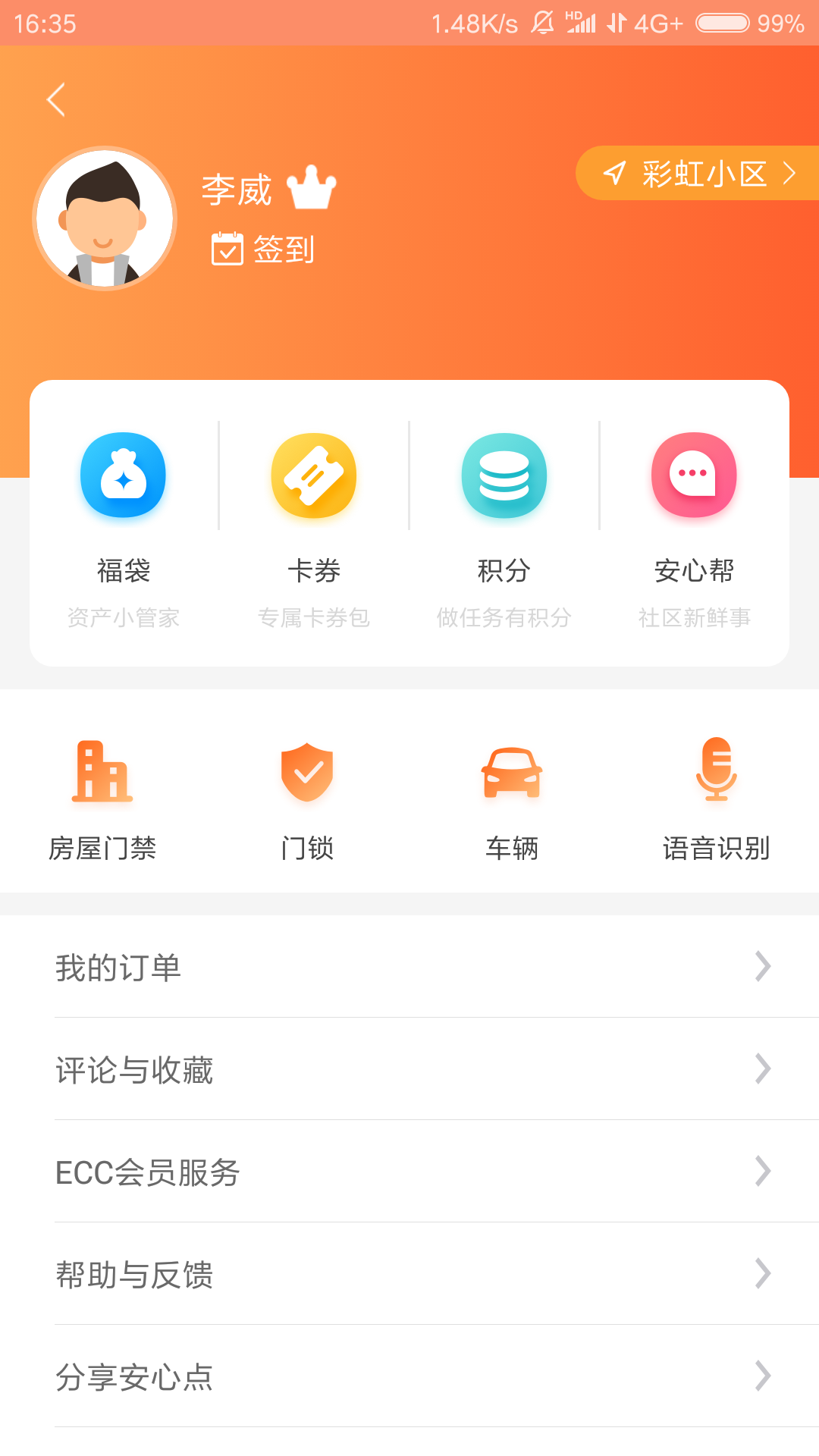Go back using the top-left arrow
This screenshot has height=1456, width=819.
56,99
